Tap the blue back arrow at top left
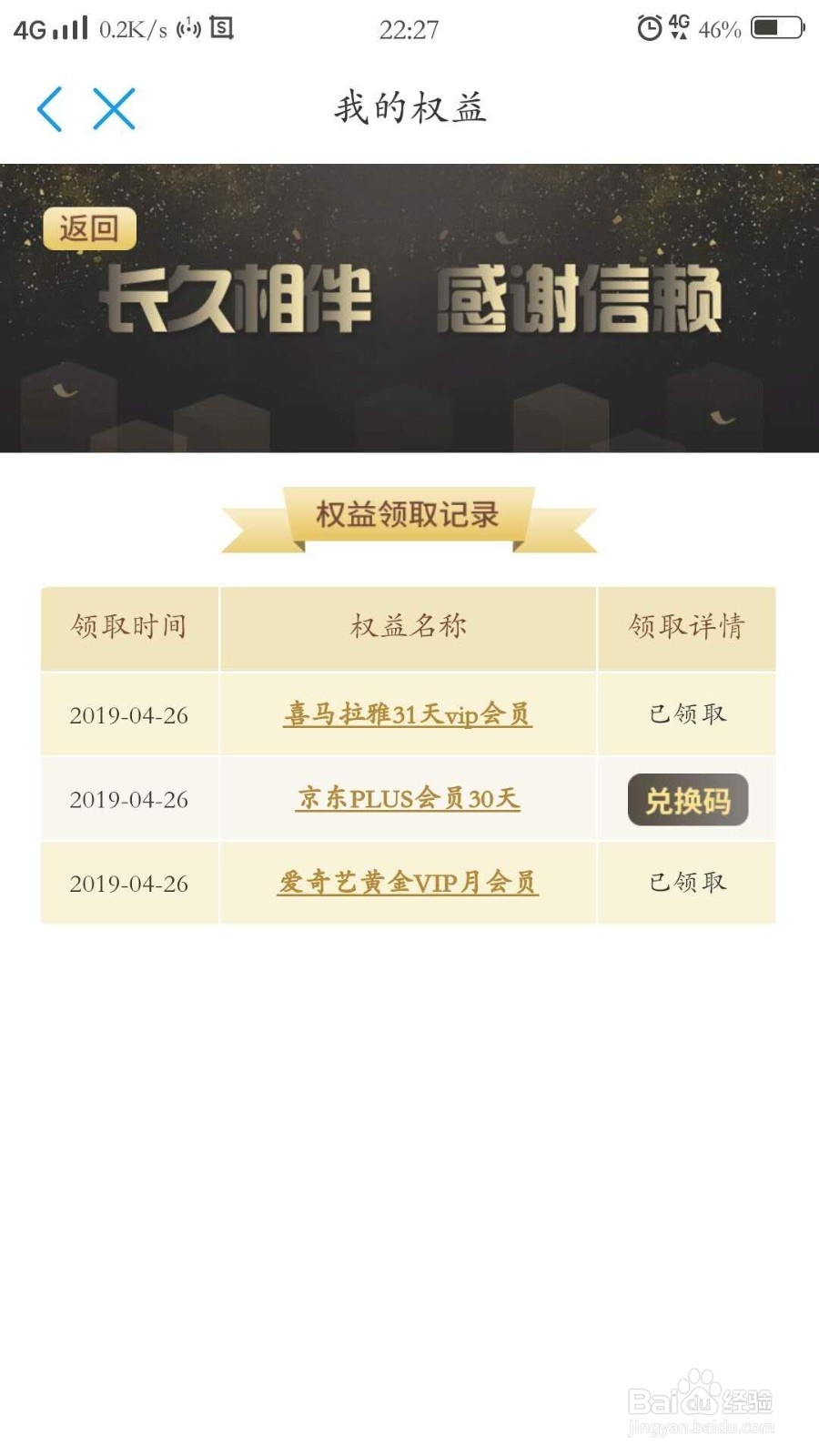The width and height of the screenshot is (819, 1456). (50, 107)
